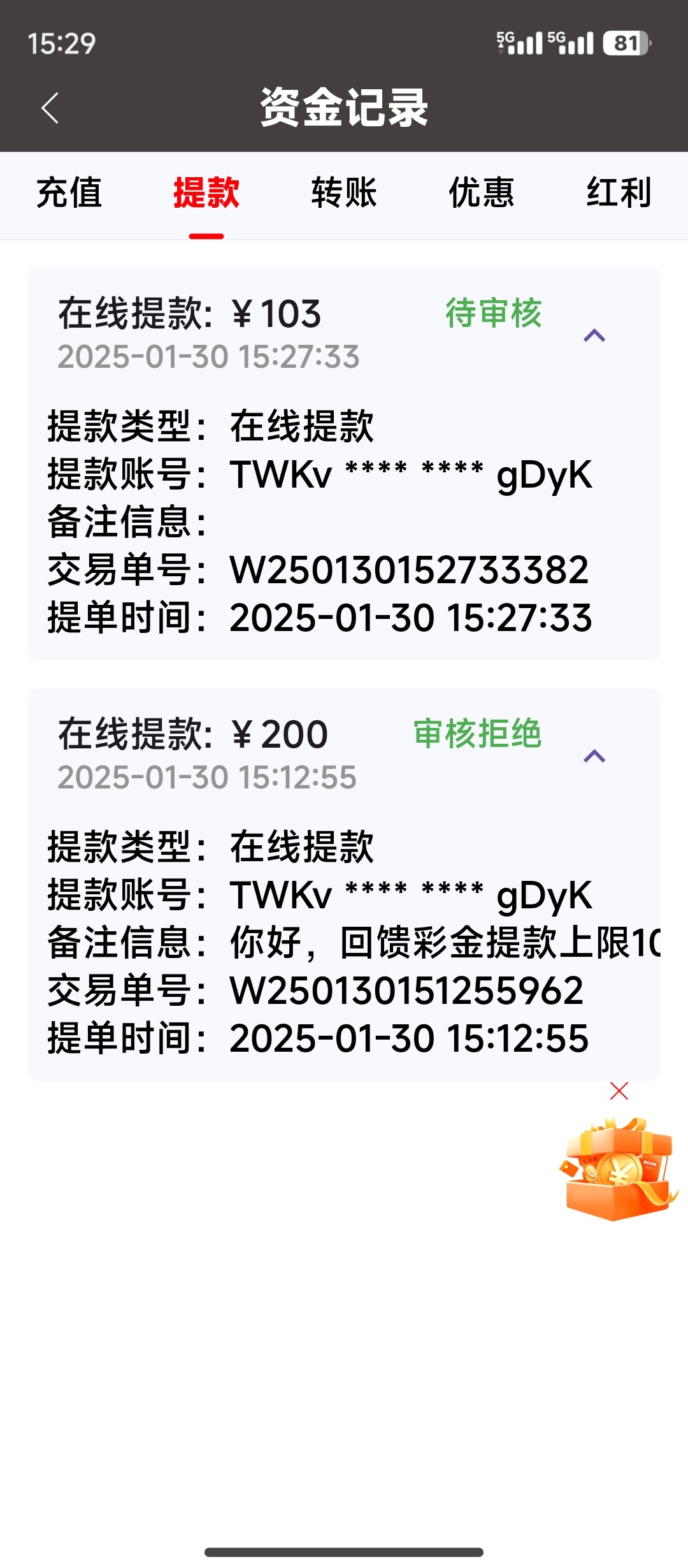Go back from 资金记录 page
The width and height of the screenshot is (688, 1568).
[50, 108]
